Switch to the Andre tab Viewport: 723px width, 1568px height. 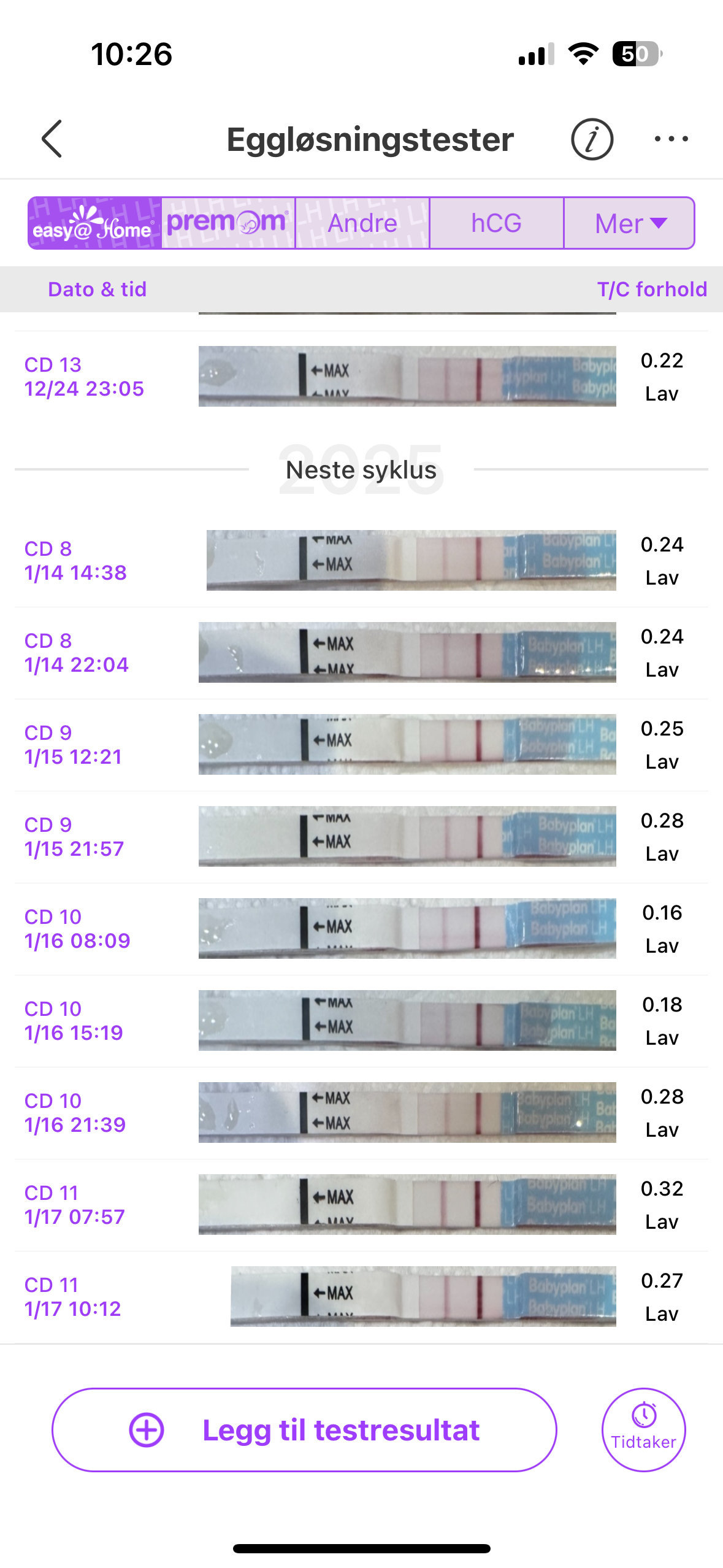click(x=362, y=223)
